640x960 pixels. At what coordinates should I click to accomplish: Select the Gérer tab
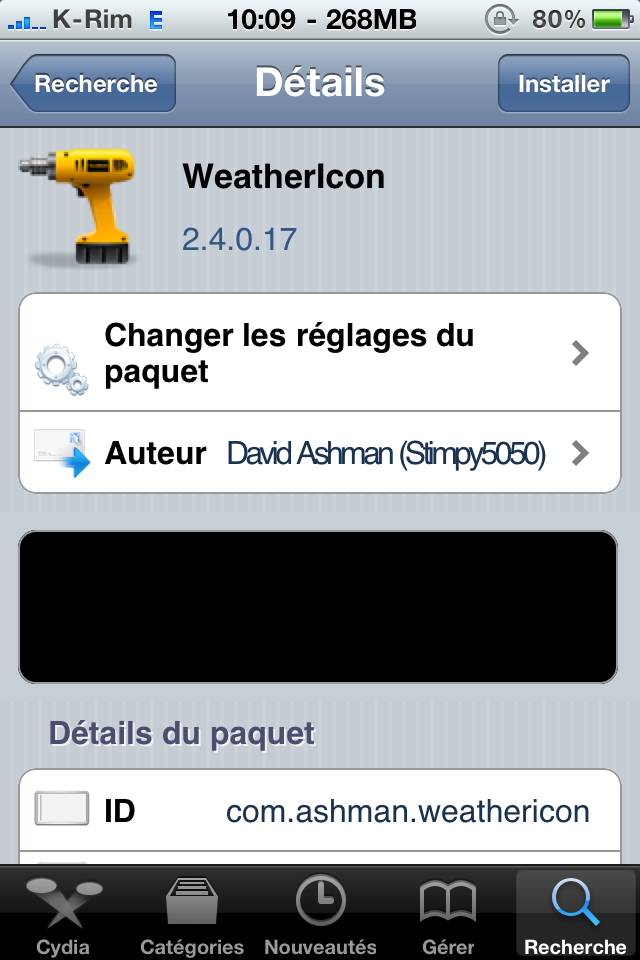pyautogui.click(x=448, y=915)
